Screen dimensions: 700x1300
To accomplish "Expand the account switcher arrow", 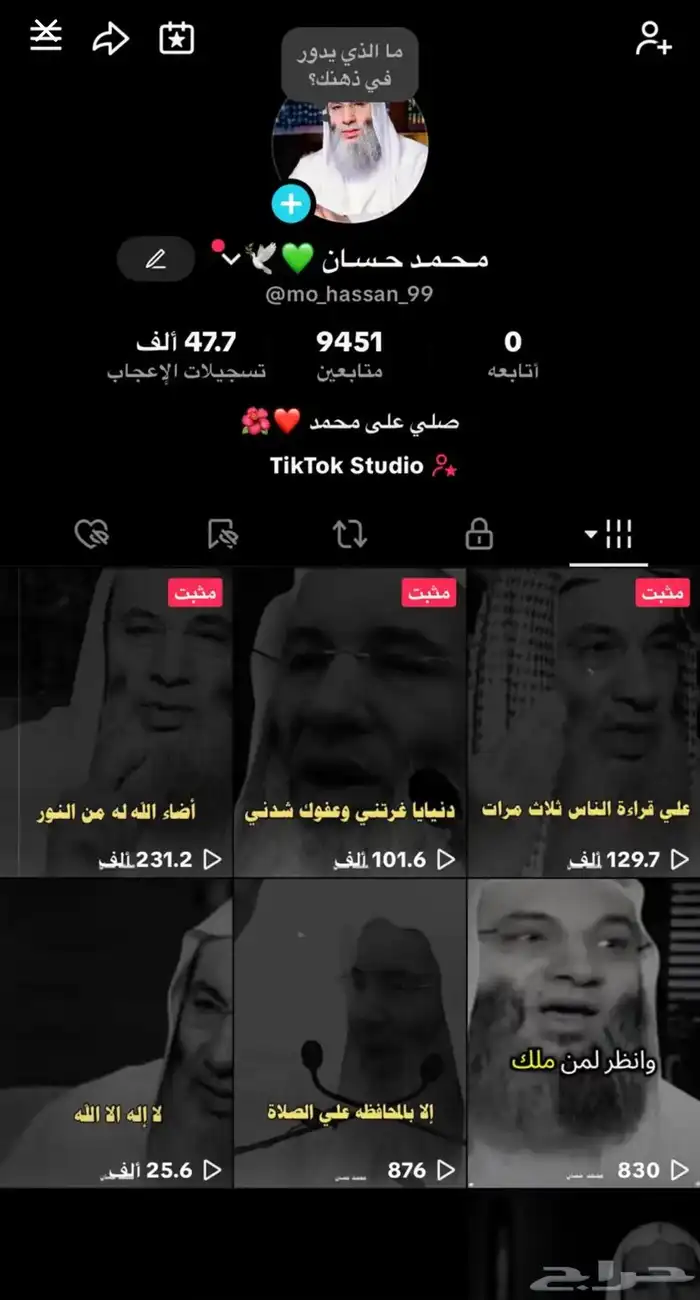I will (230, 259).
